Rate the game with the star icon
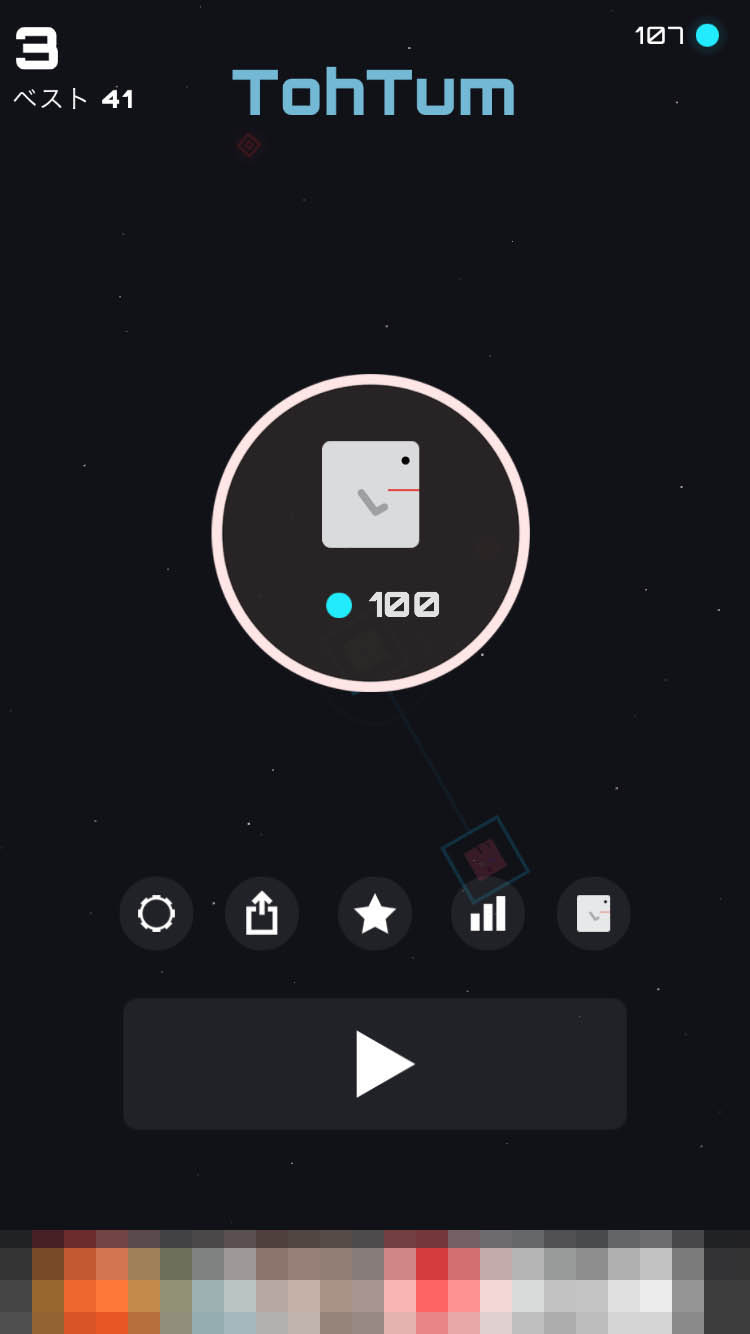The height and width of the screenshot is (1334, 750). click(x=375, y=913)
